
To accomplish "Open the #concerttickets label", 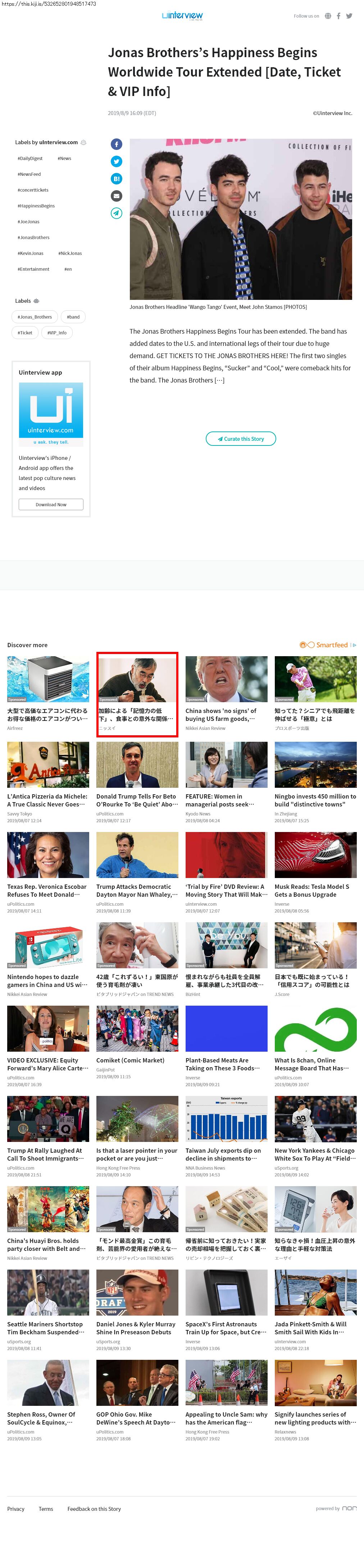I will [x=33, y=190].
